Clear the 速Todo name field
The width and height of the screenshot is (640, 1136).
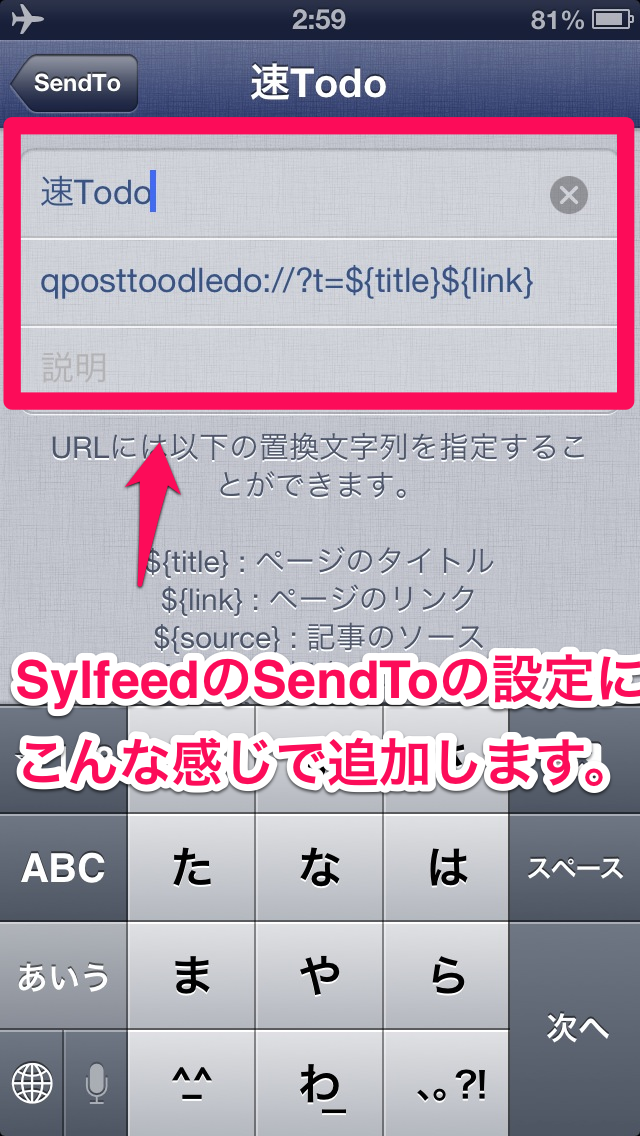[568, 195]
